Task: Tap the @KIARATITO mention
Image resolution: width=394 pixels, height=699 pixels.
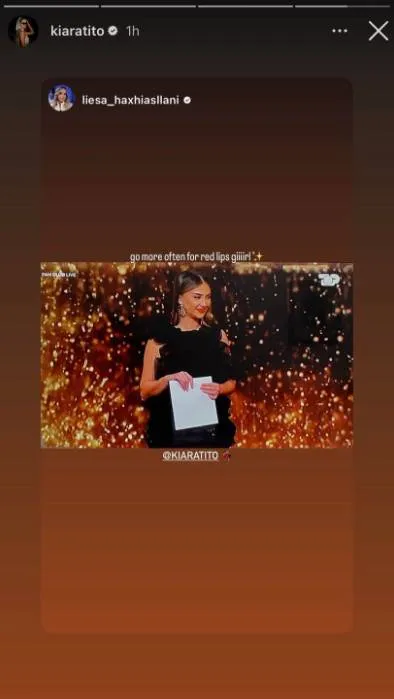Action: pos(190,457)
